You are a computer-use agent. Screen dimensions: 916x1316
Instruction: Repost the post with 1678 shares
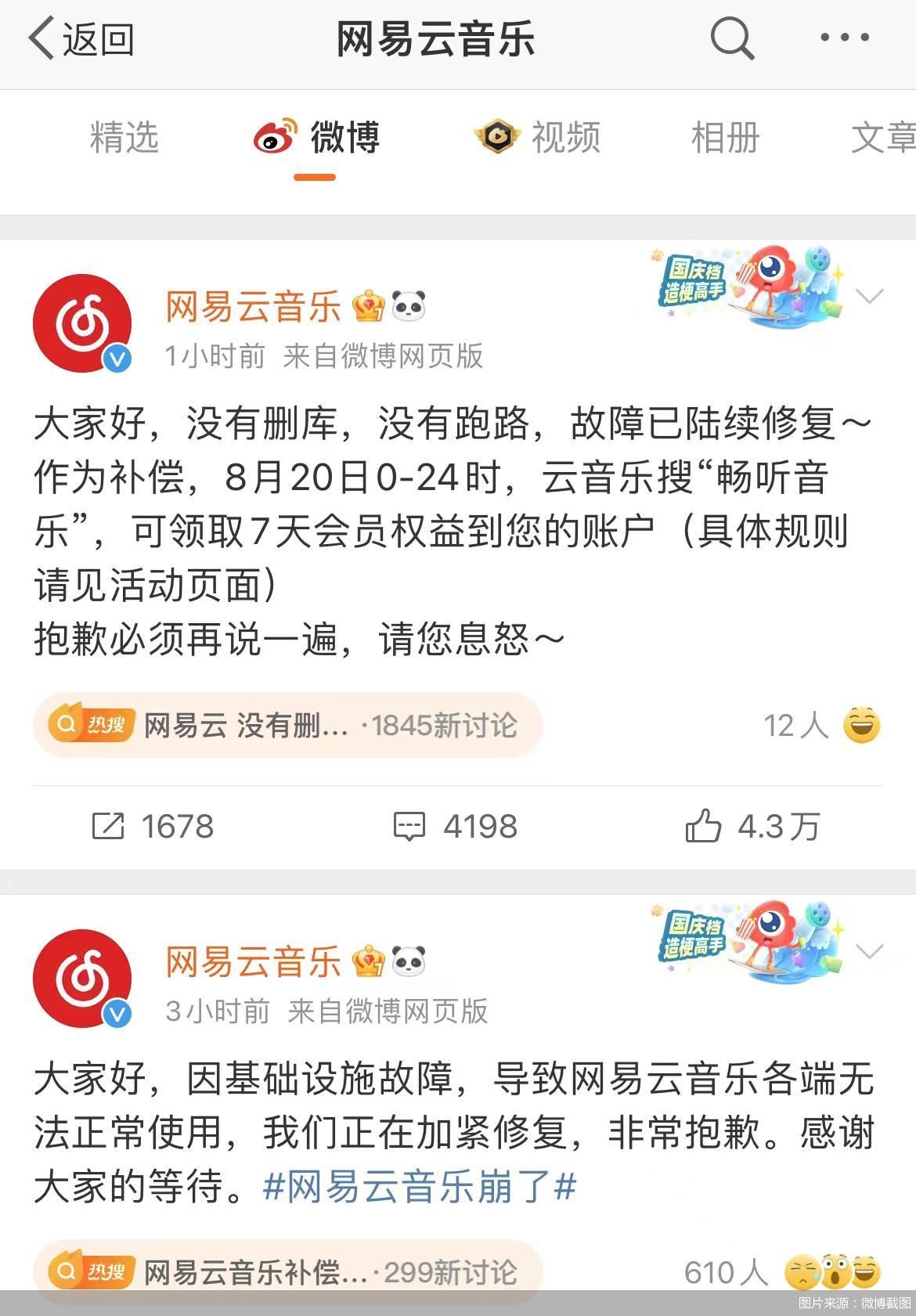[153, 827]
